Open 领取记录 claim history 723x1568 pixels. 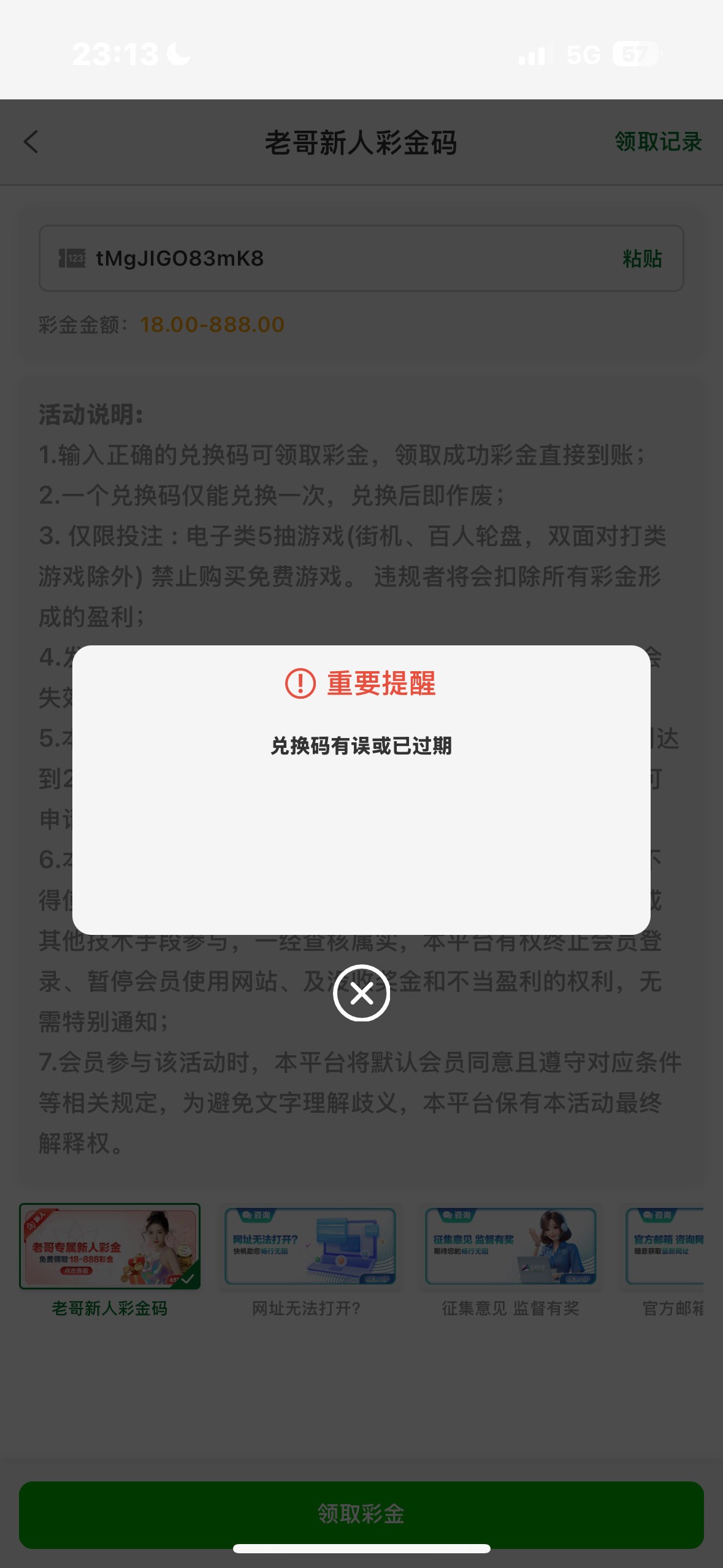[x=658, y=142]
